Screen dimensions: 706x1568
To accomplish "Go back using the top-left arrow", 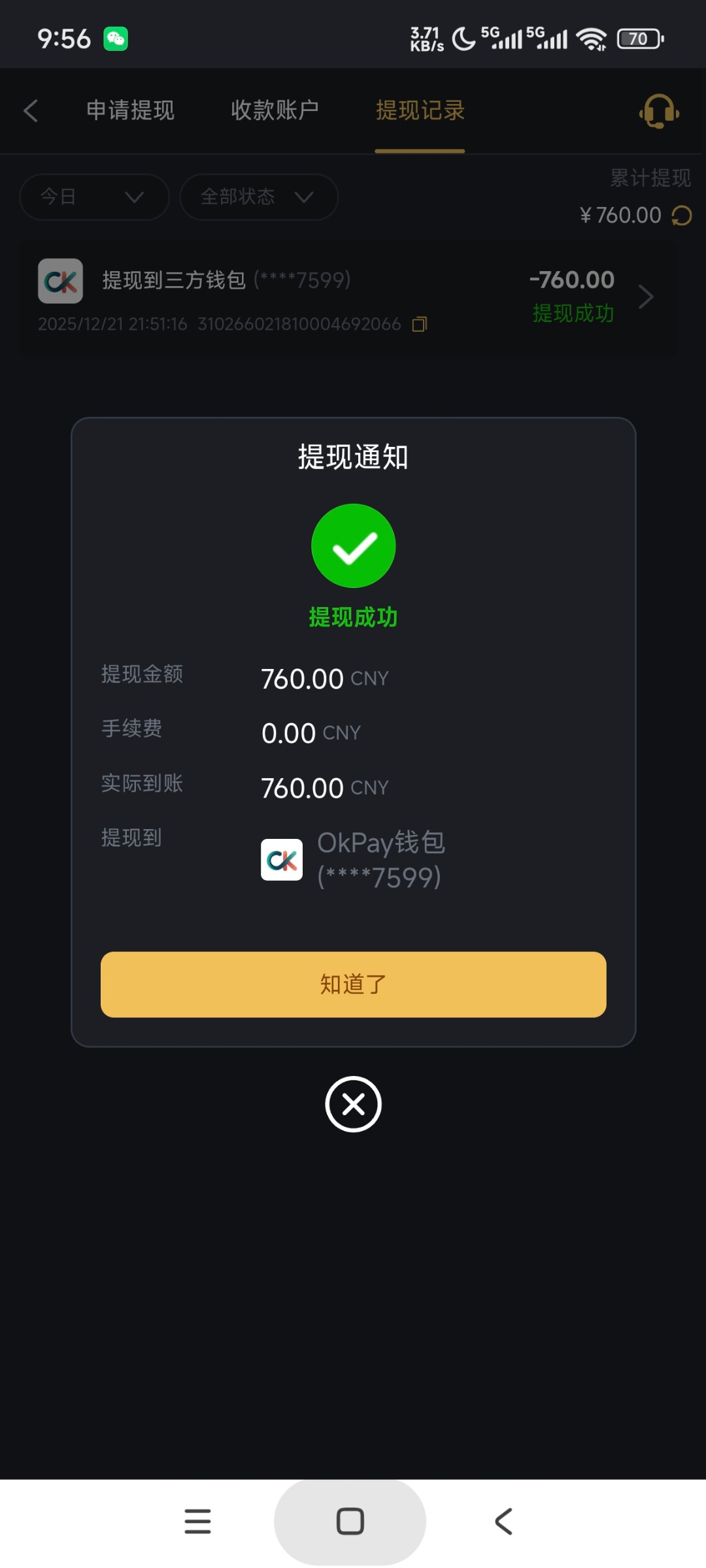I will [x=31, y=110].
